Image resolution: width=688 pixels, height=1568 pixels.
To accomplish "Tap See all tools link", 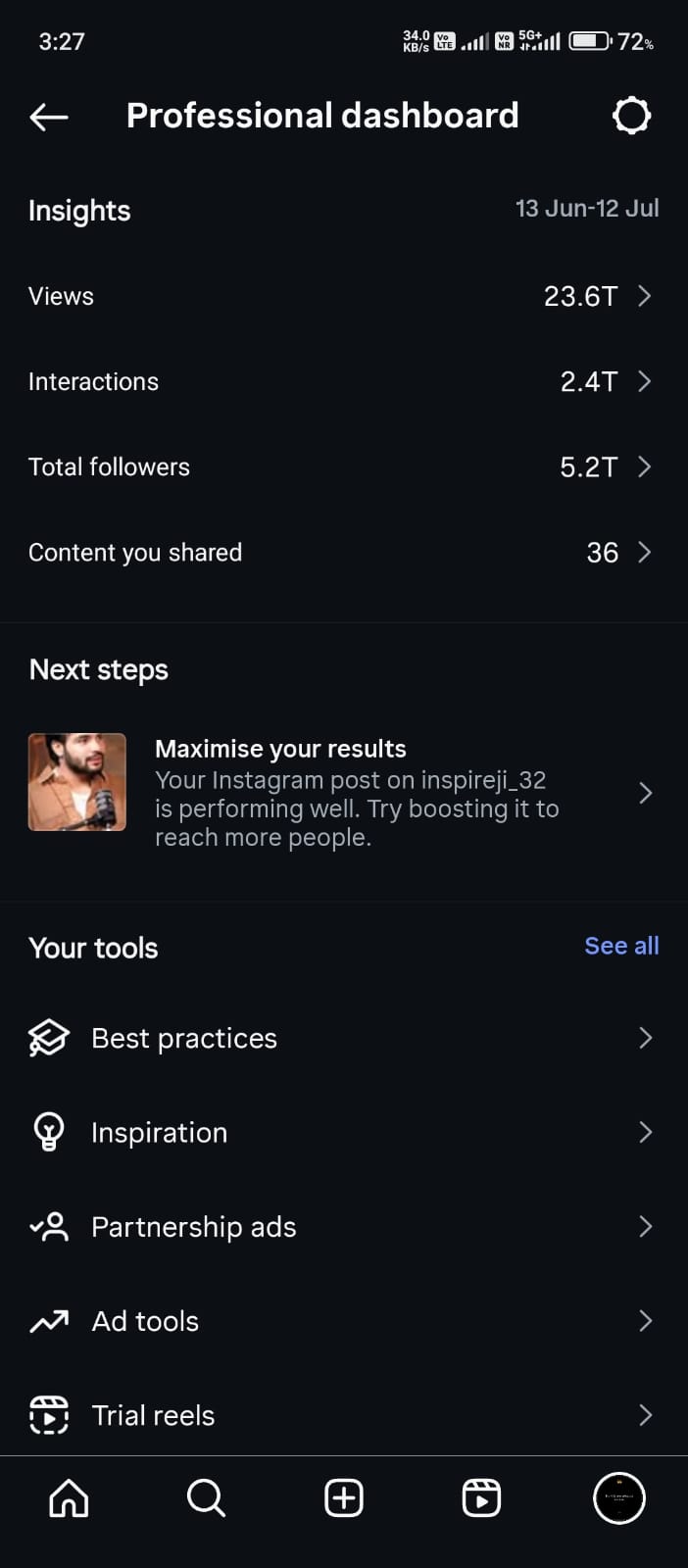I will coord(621,946).
